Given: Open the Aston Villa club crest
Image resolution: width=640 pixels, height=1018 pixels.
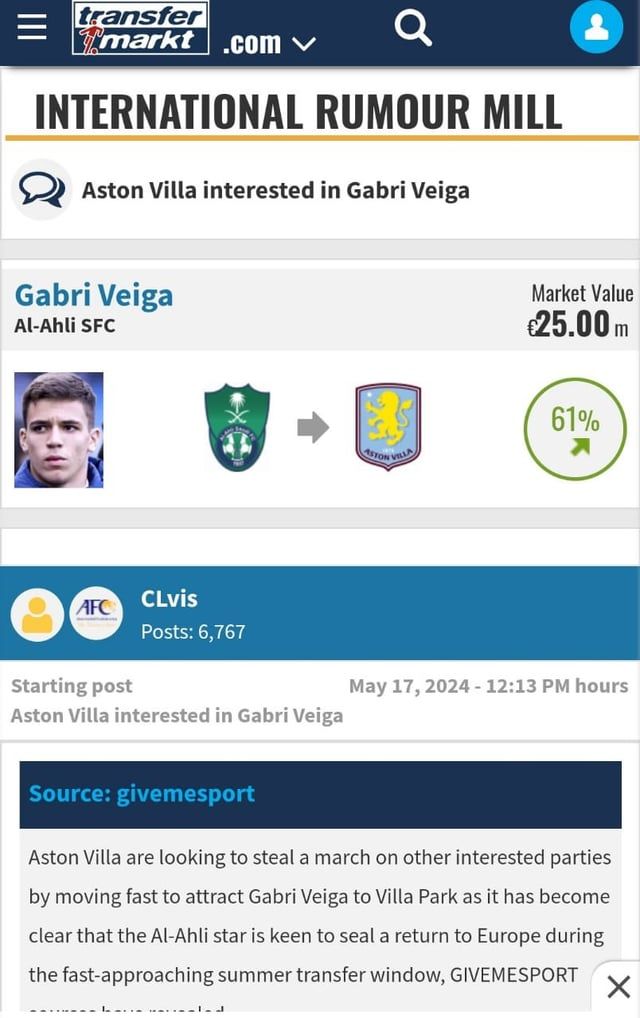Looking at the screenshot, I should (388, 427).
